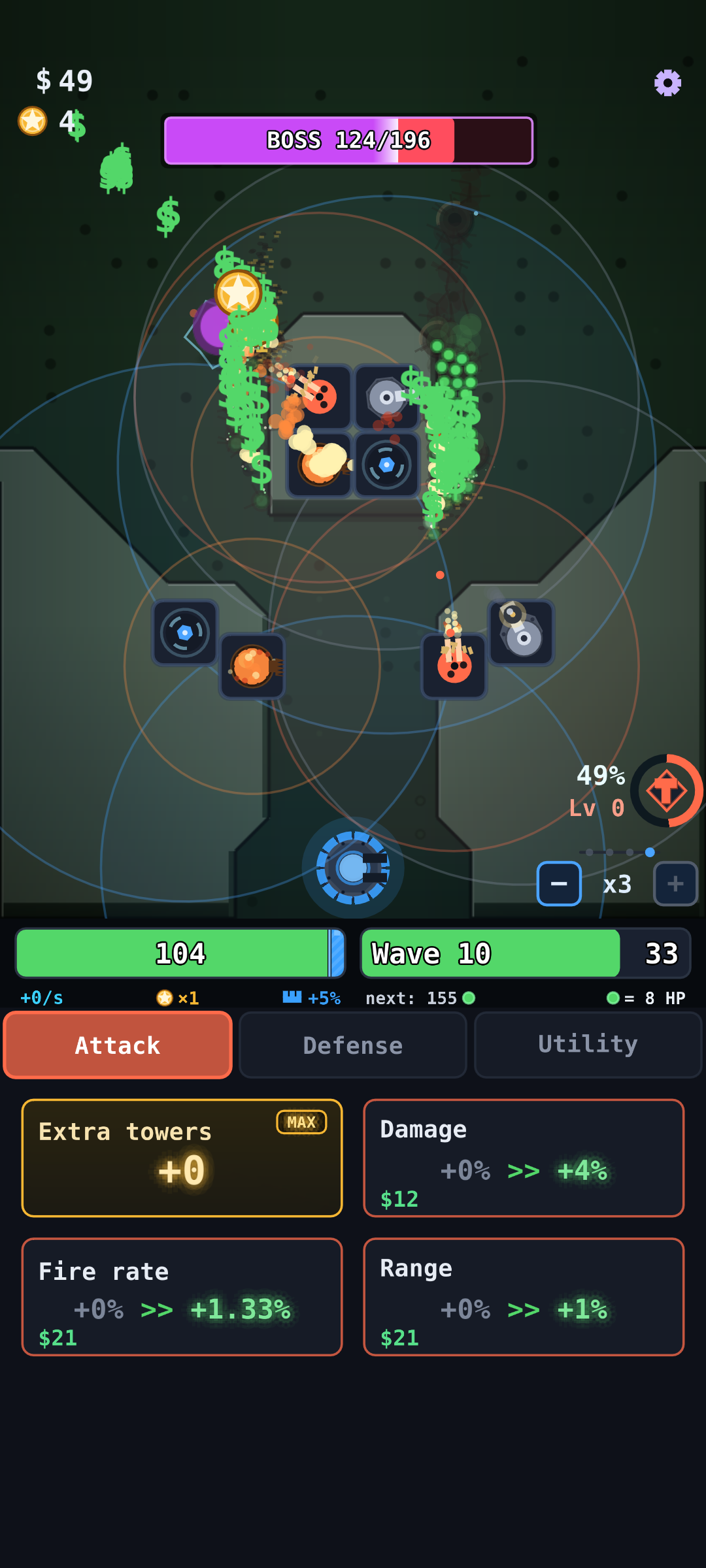Select the Attack tab
Image resolution: width=706 pixels, height=1568 pixels.
(118, 1045)
